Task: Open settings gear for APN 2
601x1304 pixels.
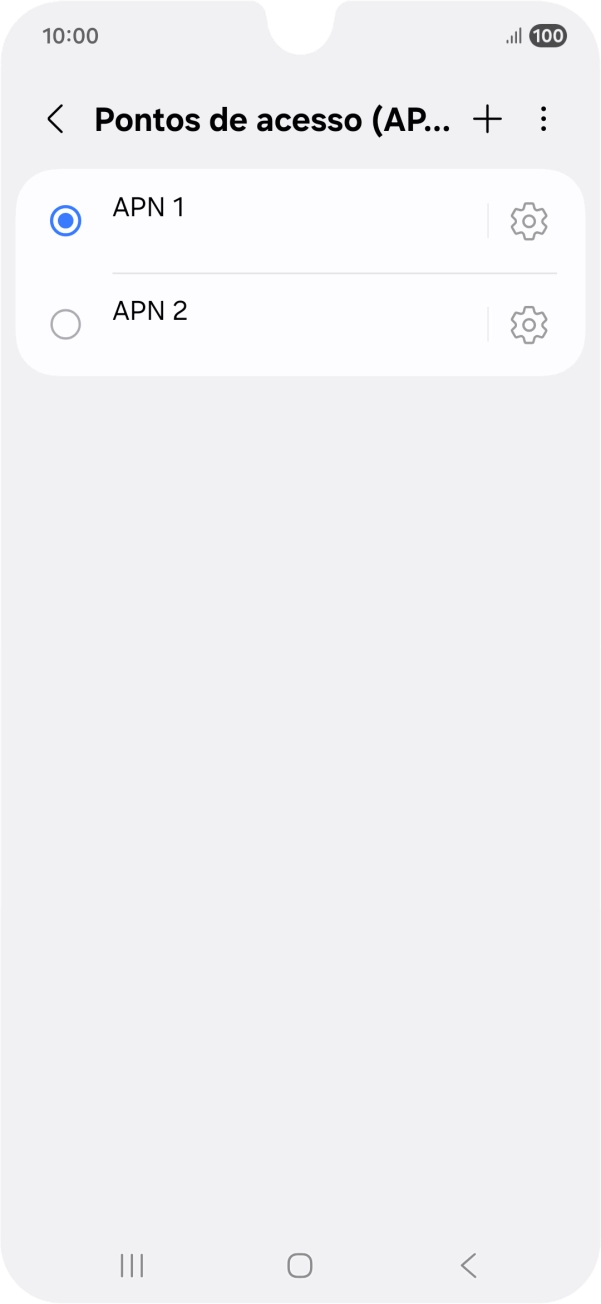Action: coord(529,324)
